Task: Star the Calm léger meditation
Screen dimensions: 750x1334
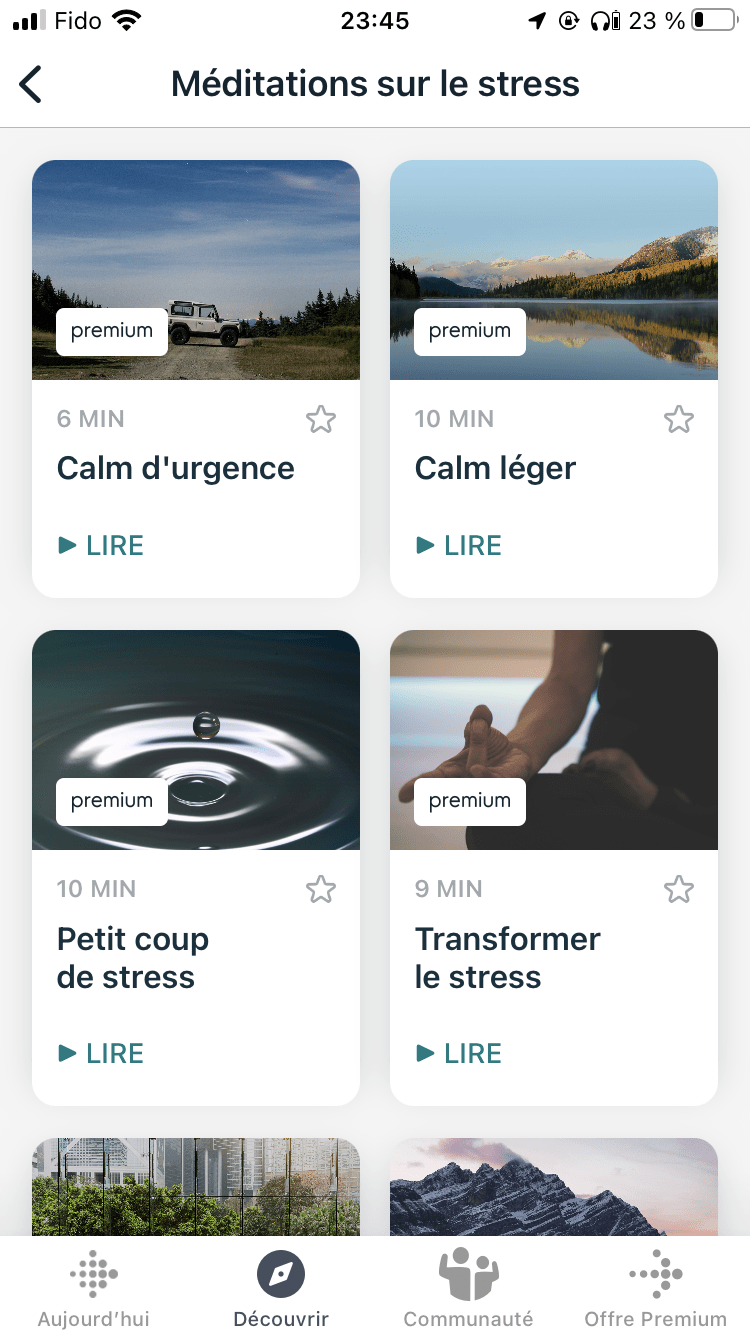Action: (x=679, y=419)
